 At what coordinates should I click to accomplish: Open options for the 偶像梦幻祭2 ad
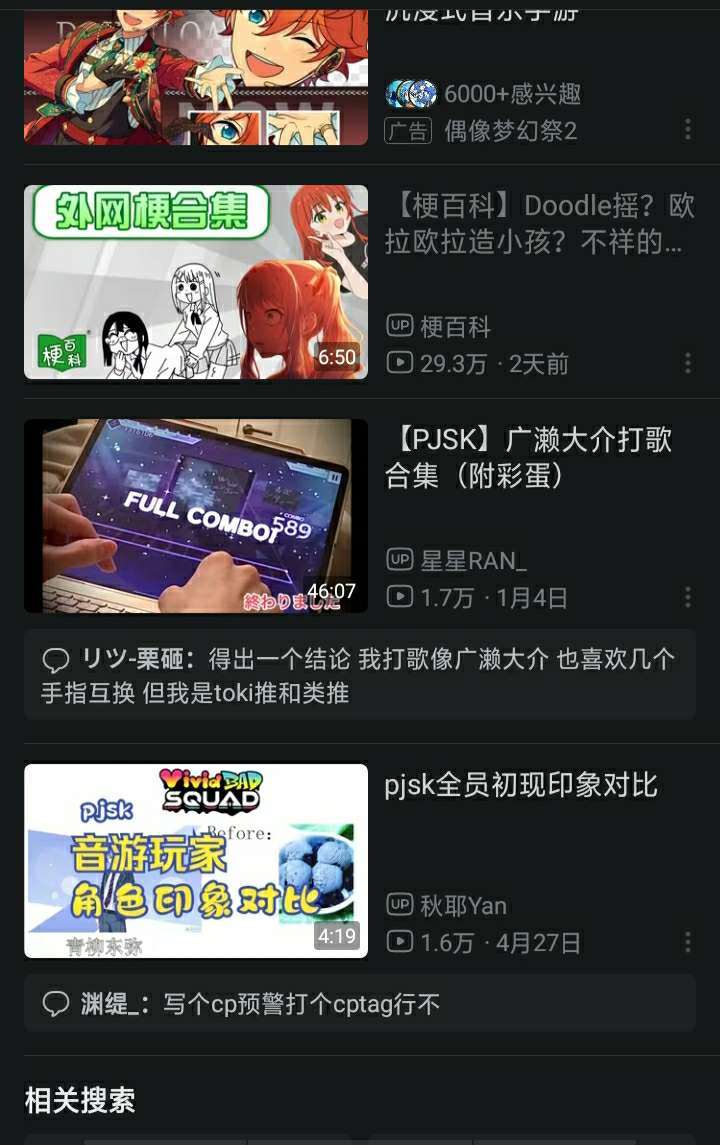pos(688,130)
